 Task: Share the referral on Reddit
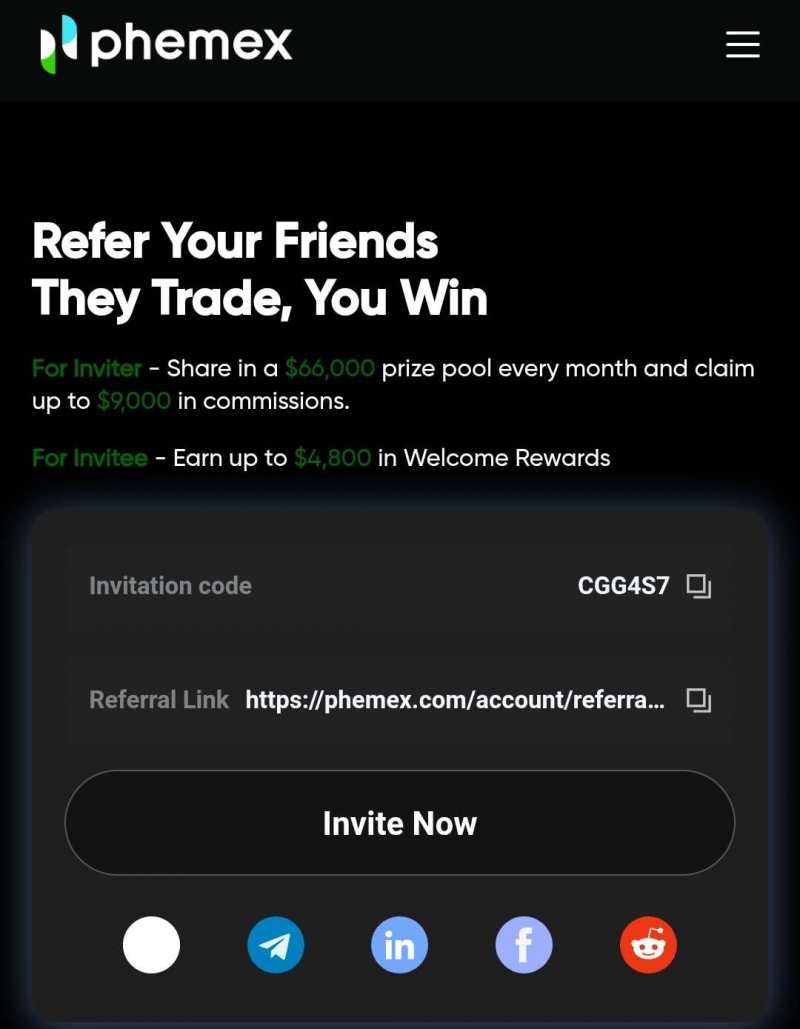tap(648, 945)
